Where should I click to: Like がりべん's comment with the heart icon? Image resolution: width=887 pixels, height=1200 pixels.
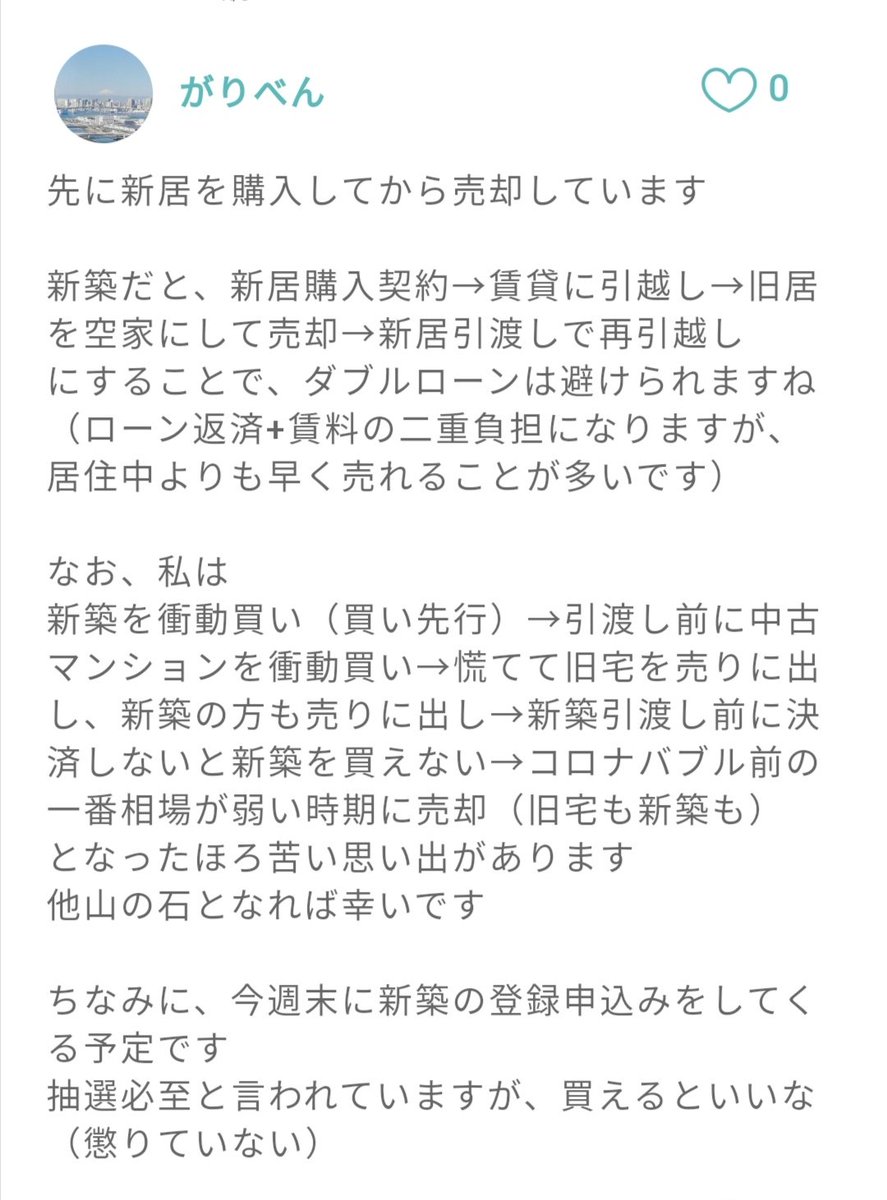[729, 91]
